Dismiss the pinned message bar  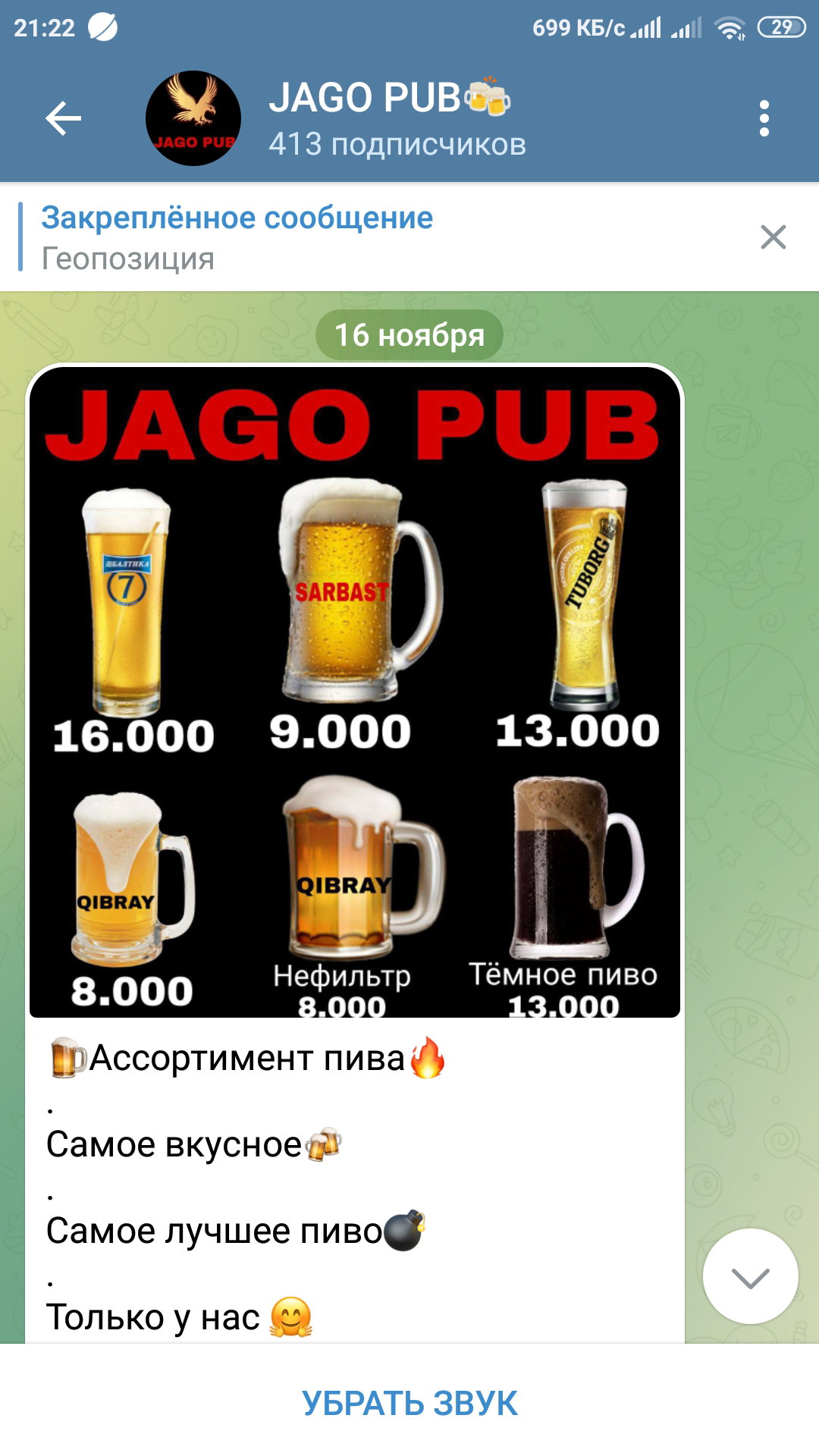(x=773, y=237)
